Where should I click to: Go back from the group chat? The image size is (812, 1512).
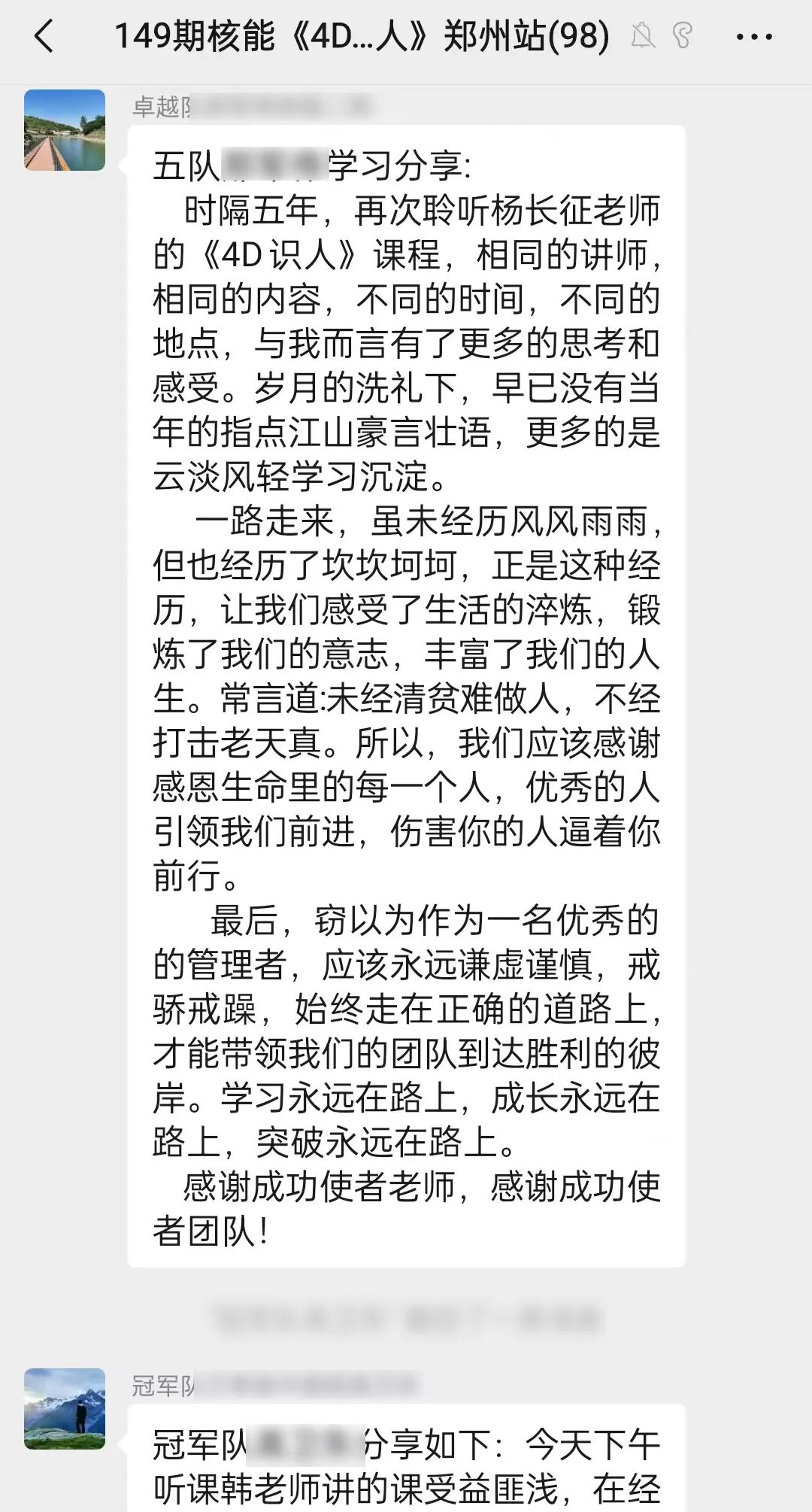point(44,36)
